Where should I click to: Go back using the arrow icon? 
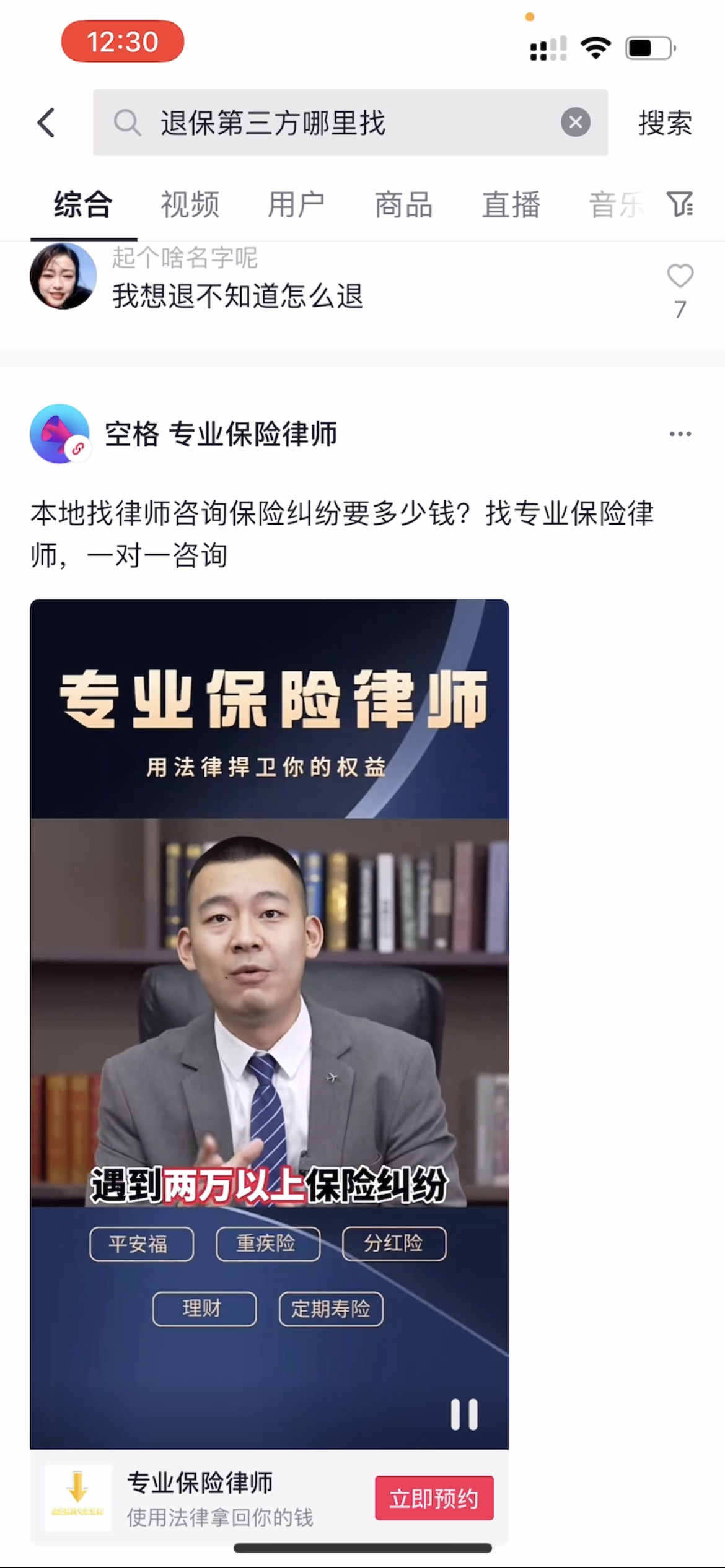[x=46, y=123]
